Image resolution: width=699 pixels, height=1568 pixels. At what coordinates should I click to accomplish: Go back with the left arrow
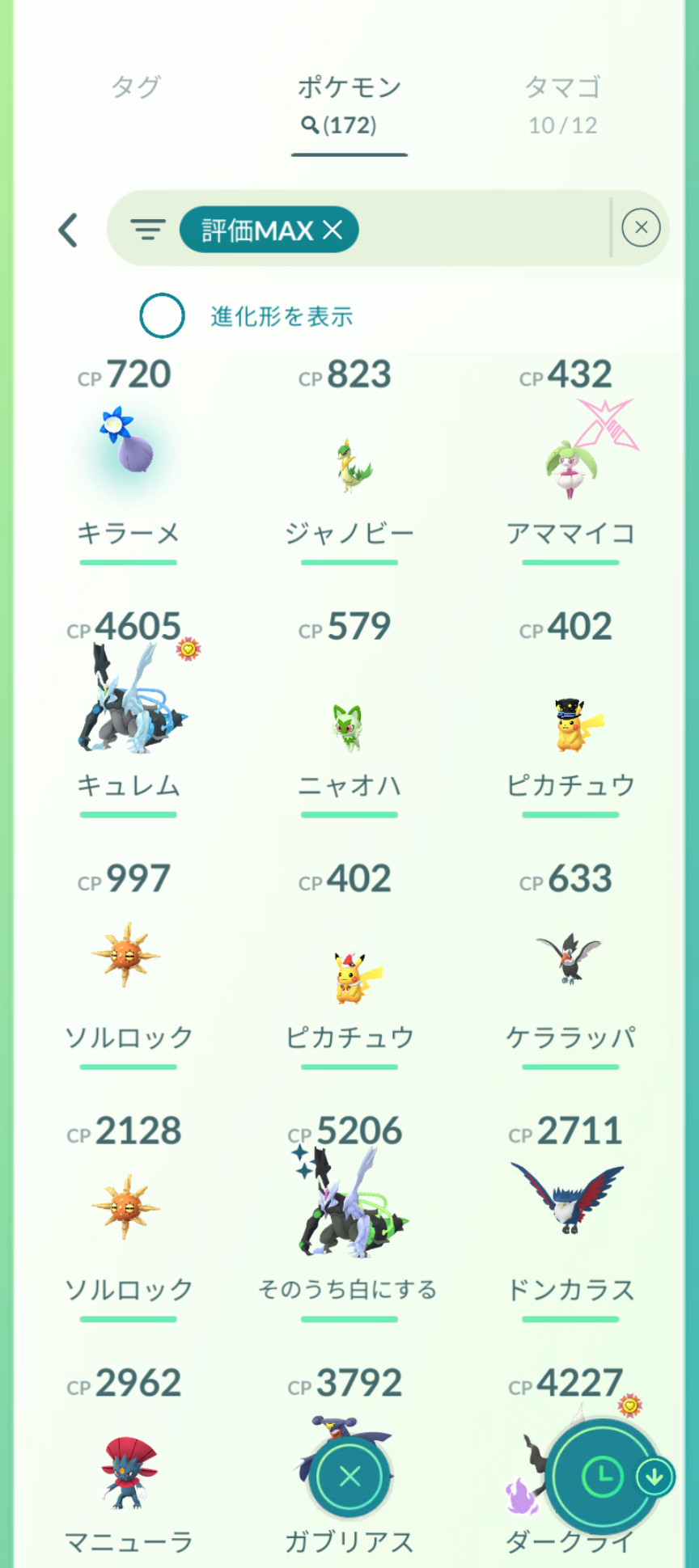69,230
